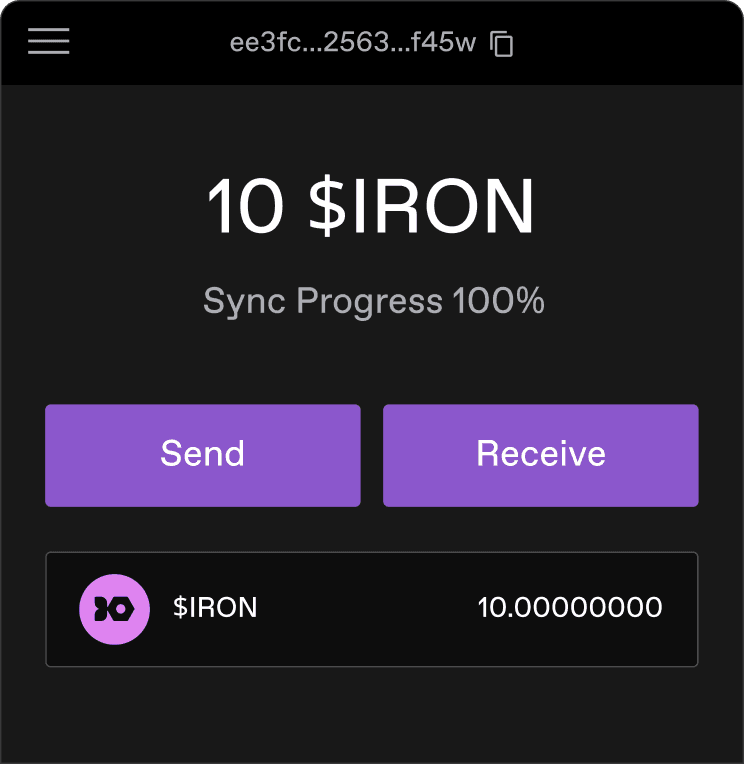This screenshot has height=764, width=744.
Task: Click the $IRON token label text
Action: pos(215,608)
